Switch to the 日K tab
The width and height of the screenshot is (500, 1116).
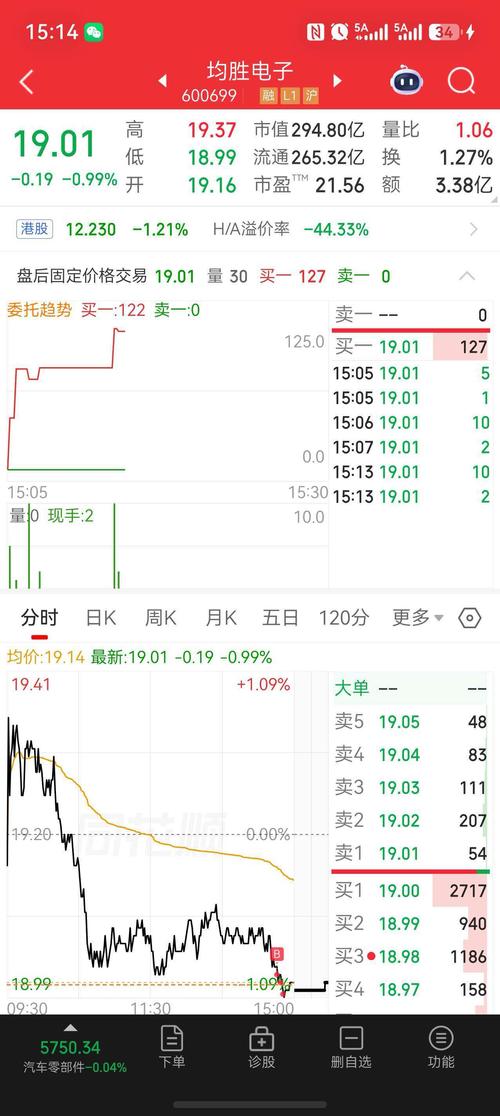100,618
